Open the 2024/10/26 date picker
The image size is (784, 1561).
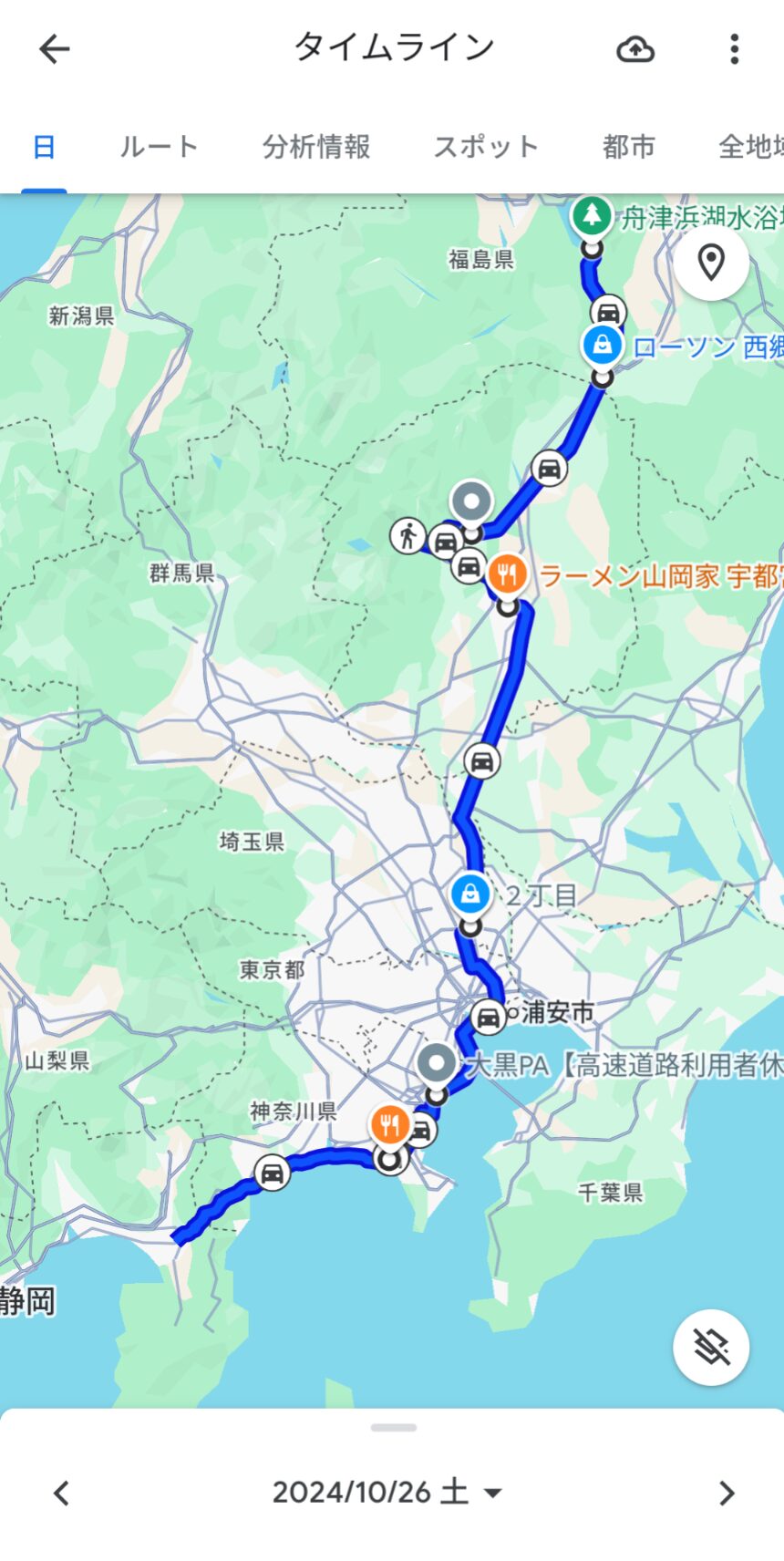387,1493
